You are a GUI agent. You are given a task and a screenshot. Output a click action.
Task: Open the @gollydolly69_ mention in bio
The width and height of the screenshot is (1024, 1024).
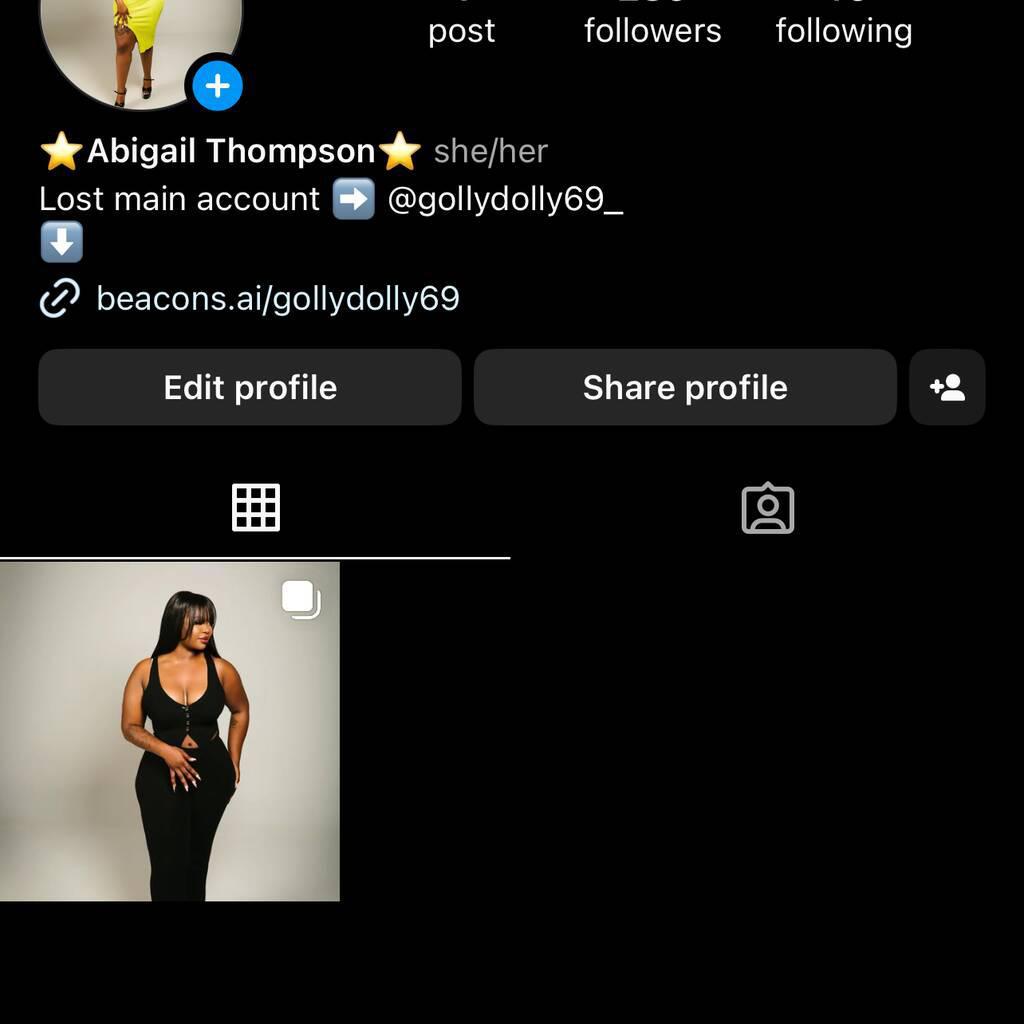505,199
